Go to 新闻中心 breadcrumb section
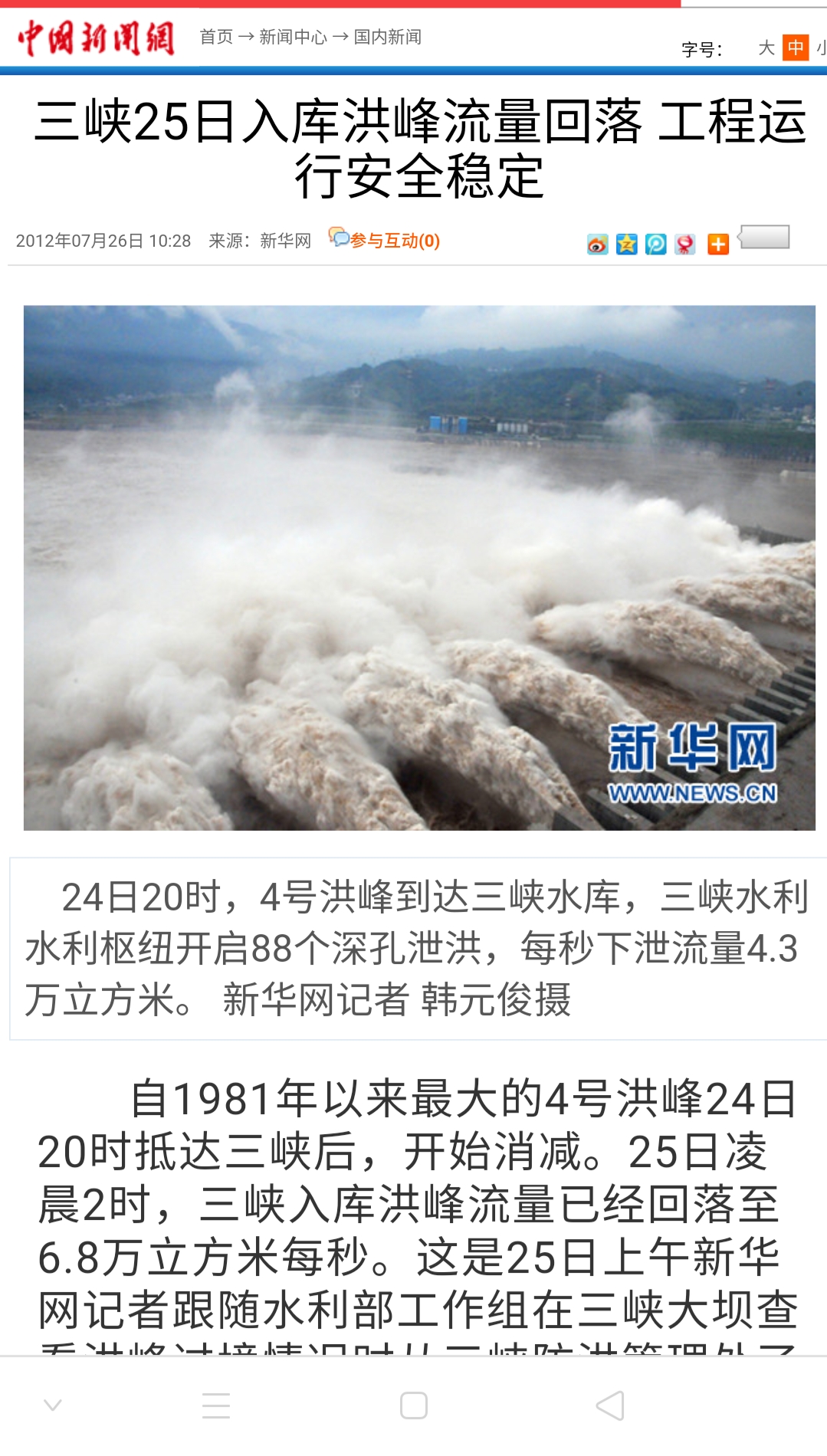This screenshot has height=1456, width=827. (293, 37)
